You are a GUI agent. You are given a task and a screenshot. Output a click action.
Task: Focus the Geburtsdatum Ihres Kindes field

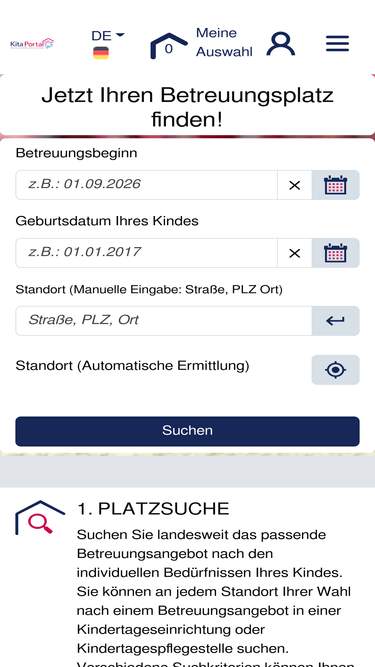146,253
